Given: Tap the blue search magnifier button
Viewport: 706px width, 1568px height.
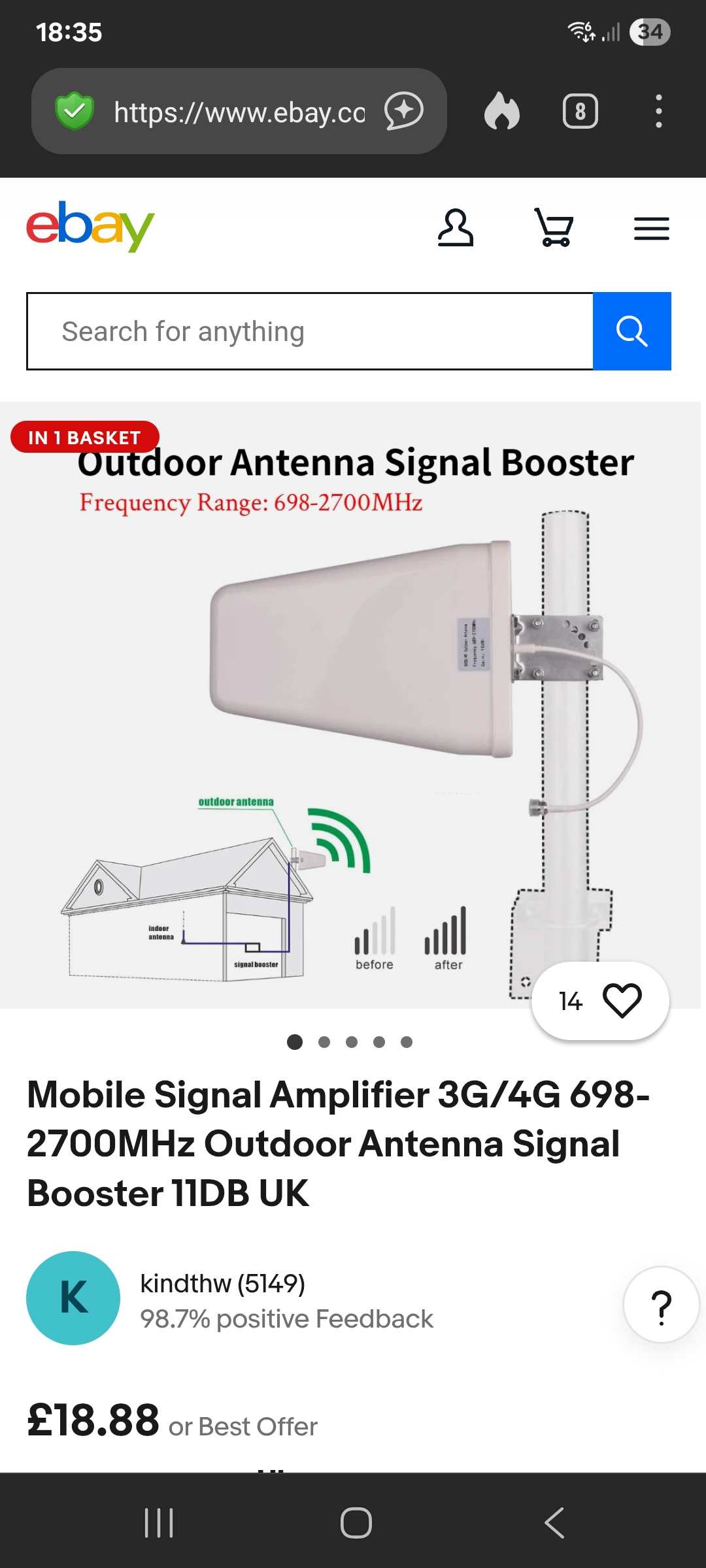Looking at the screenshot, I should (631, 331).
